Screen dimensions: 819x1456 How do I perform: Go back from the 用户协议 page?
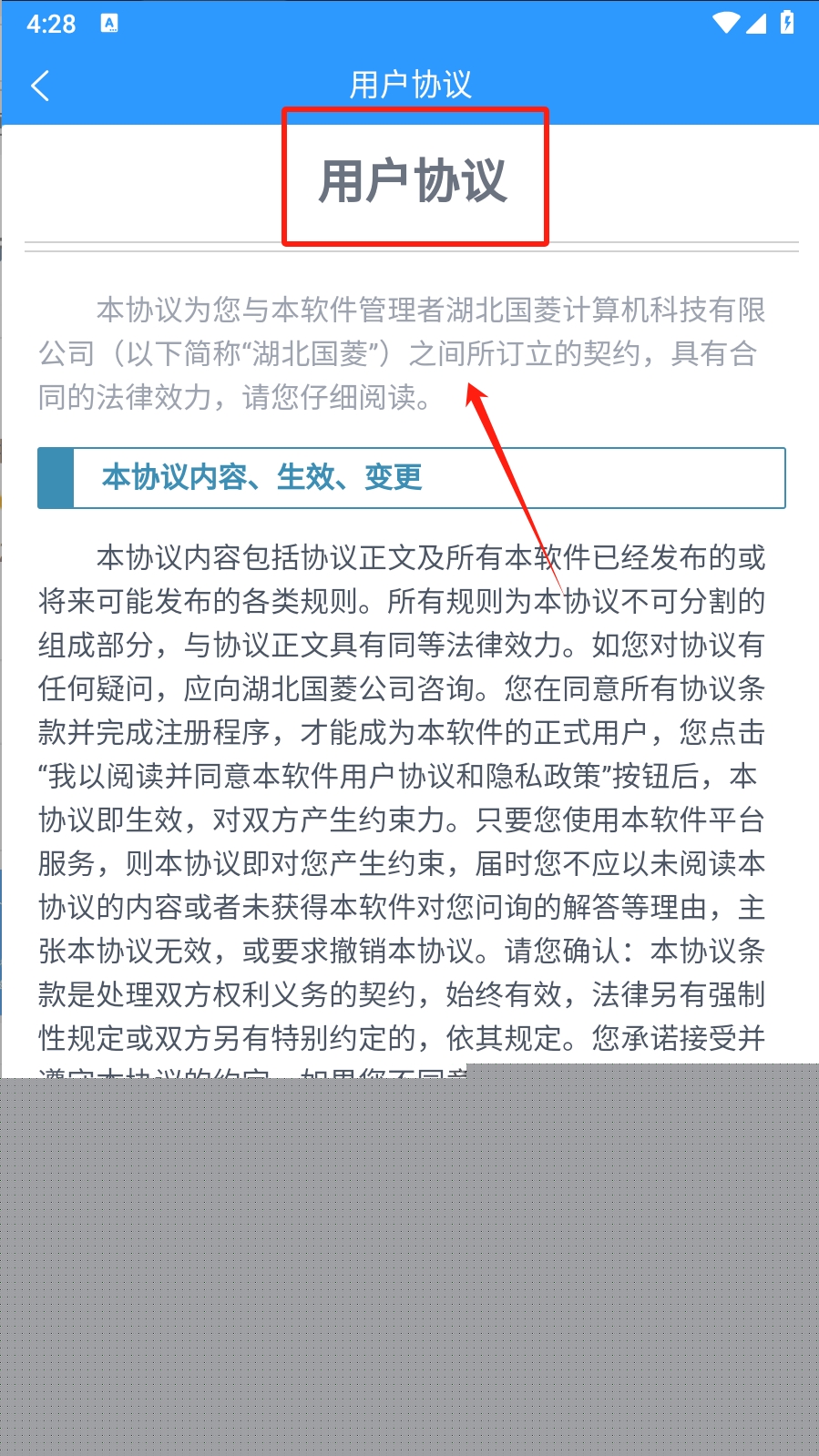40,86
